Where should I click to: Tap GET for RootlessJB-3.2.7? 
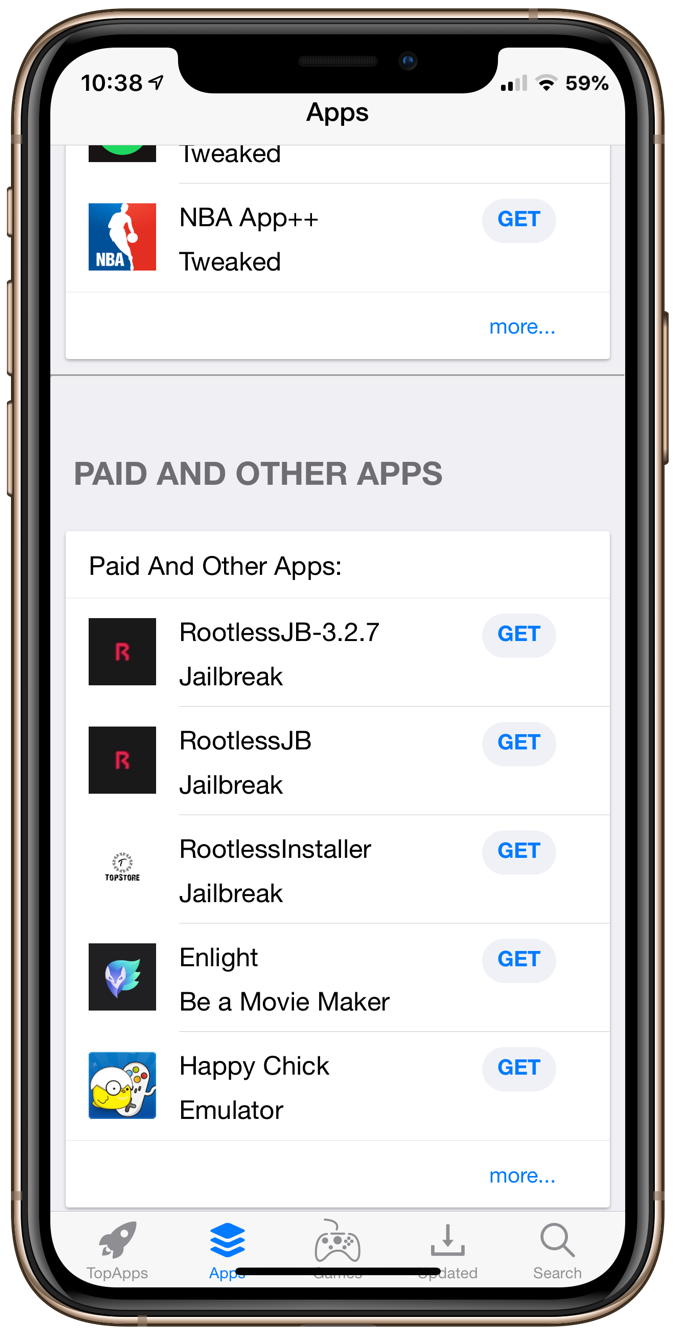[518, 634]
